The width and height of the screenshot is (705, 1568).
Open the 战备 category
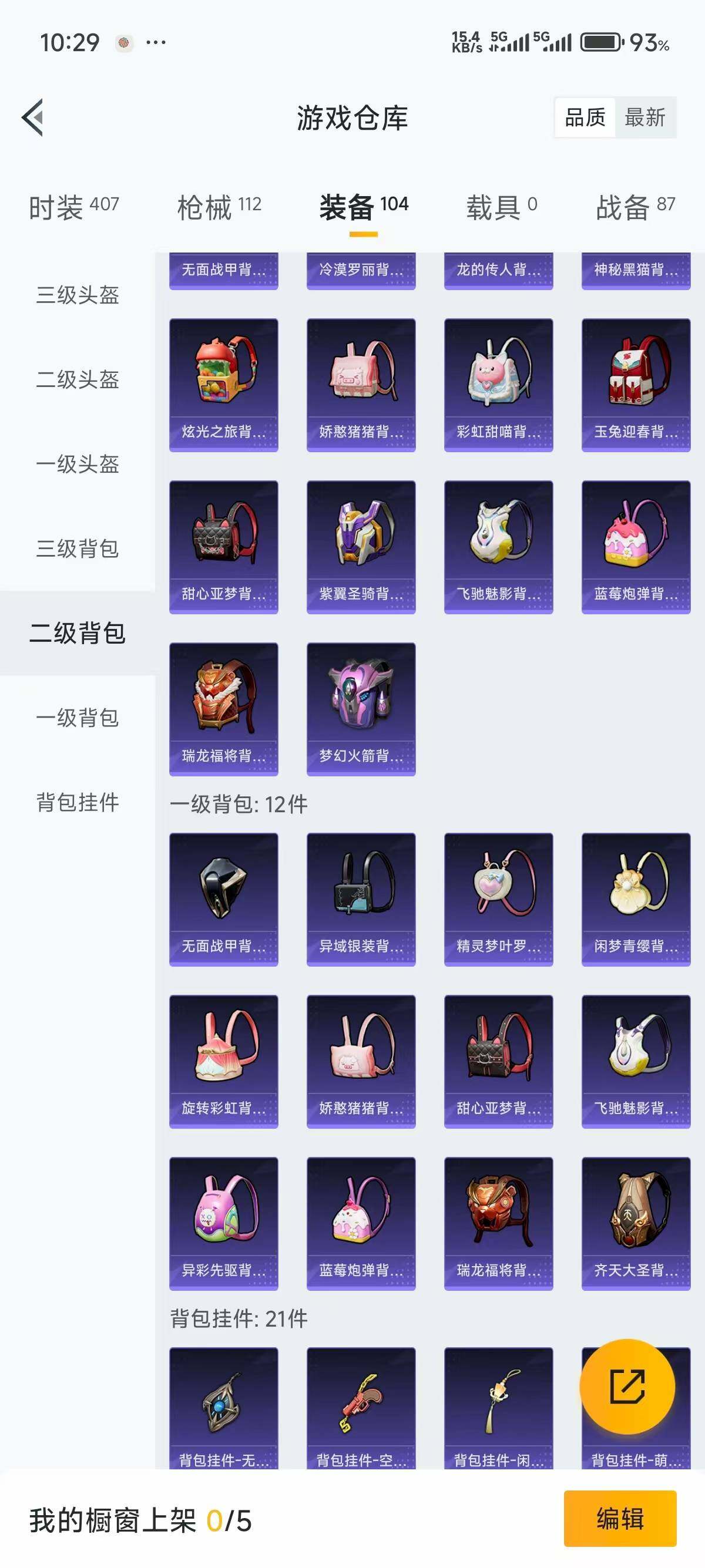click(621, 207)
